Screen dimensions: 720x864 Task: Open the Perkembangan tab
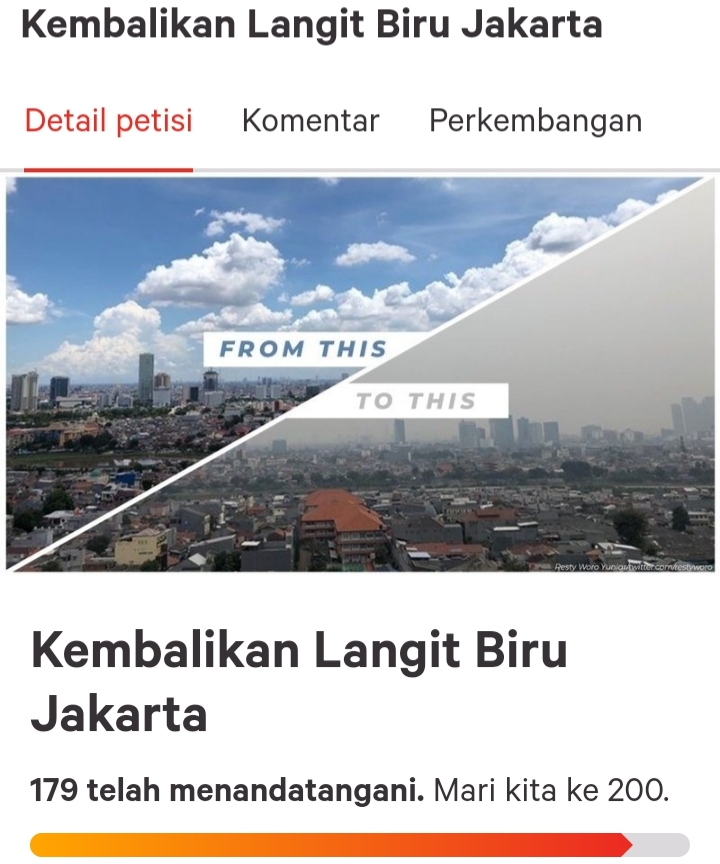tap(534, 121)
